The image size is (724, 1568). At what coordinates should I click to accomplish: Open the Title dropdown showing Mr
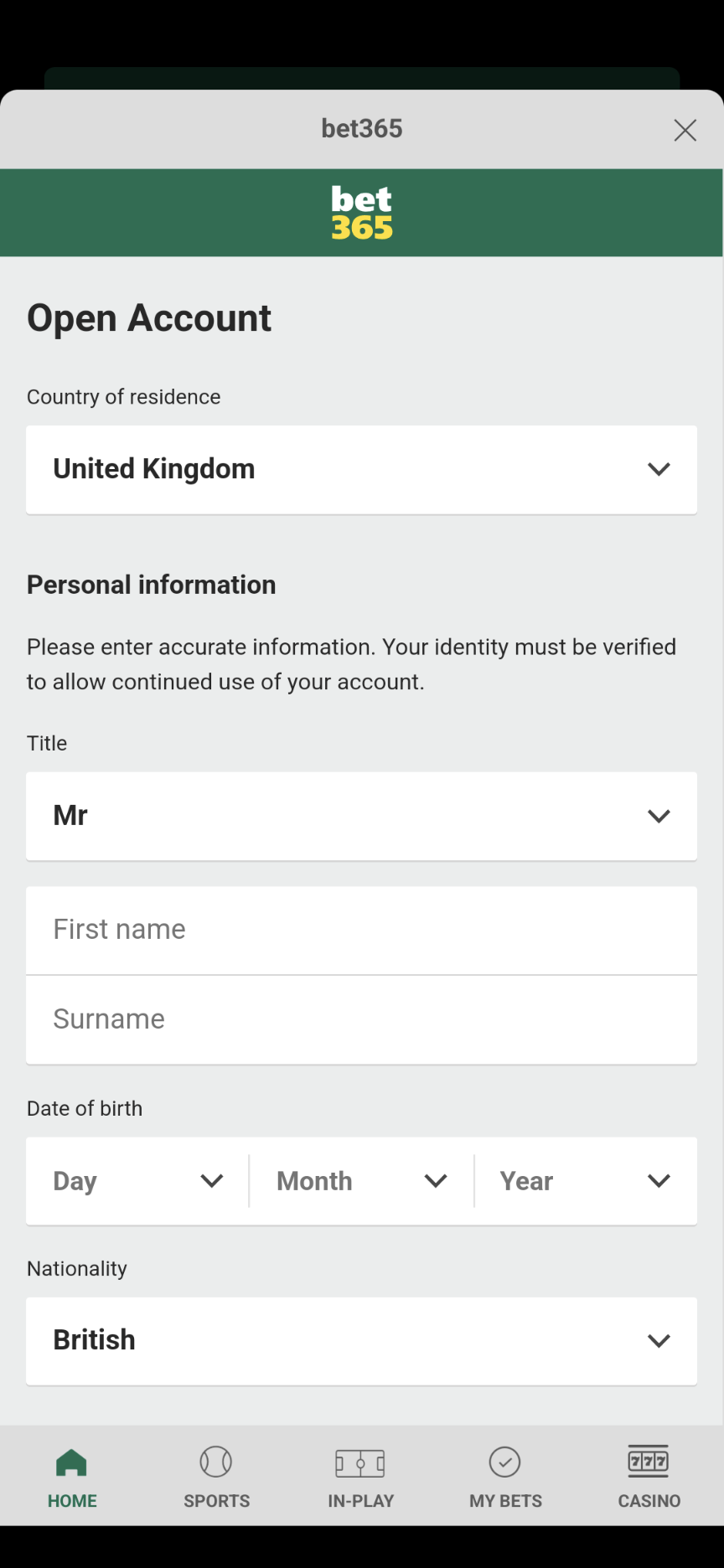361,816
